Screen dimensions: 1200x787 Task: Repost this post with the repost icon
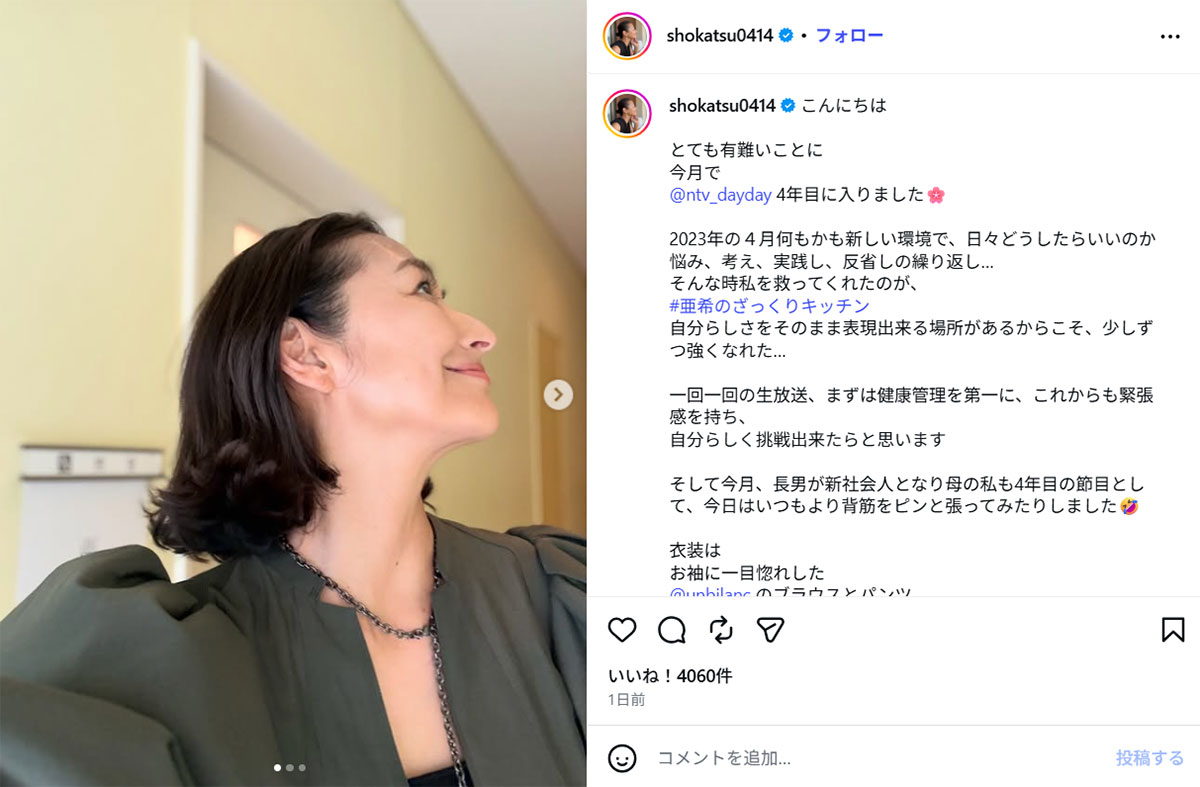[721, 629]
